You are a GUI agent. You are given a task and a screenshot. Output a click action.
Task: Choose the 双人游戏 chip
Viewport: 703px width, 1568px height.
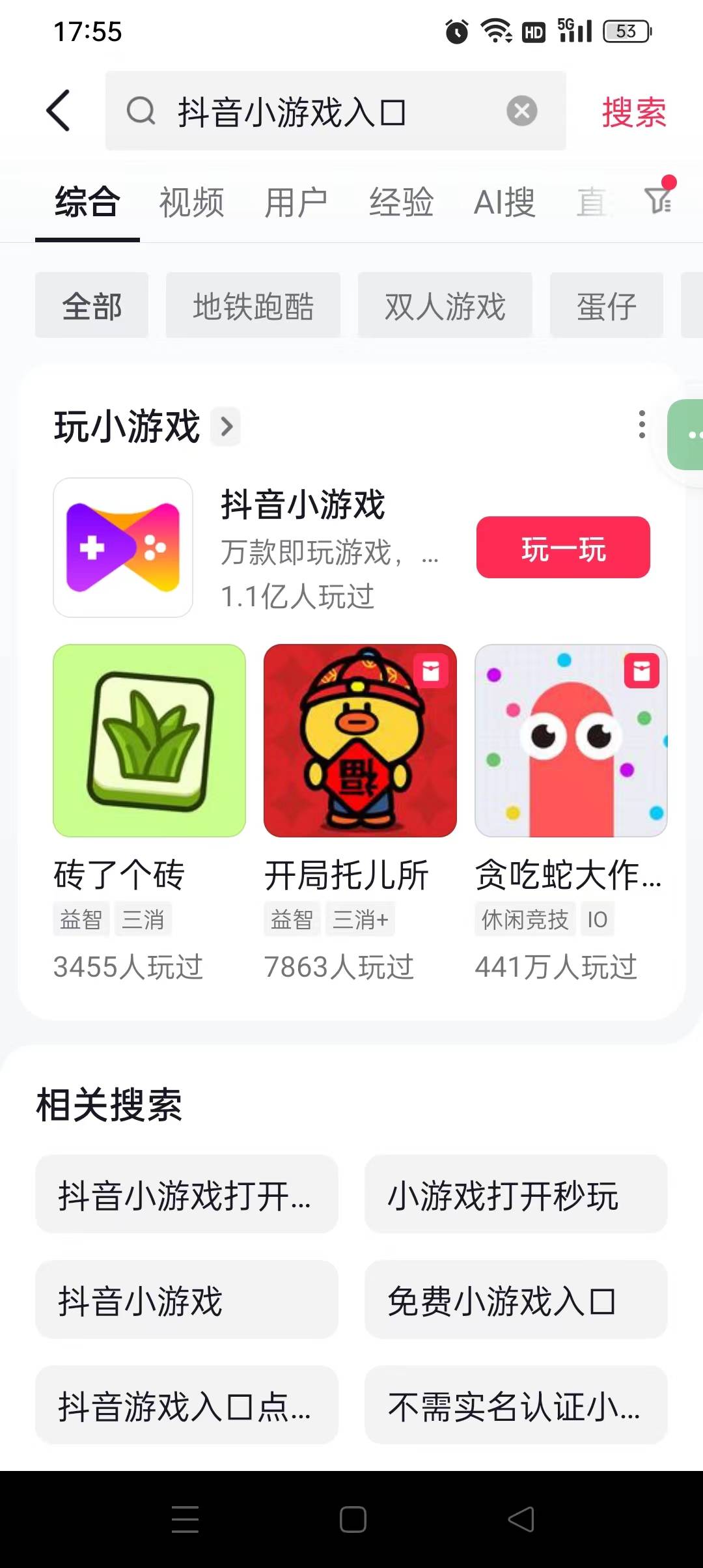[x=445, y=305]
